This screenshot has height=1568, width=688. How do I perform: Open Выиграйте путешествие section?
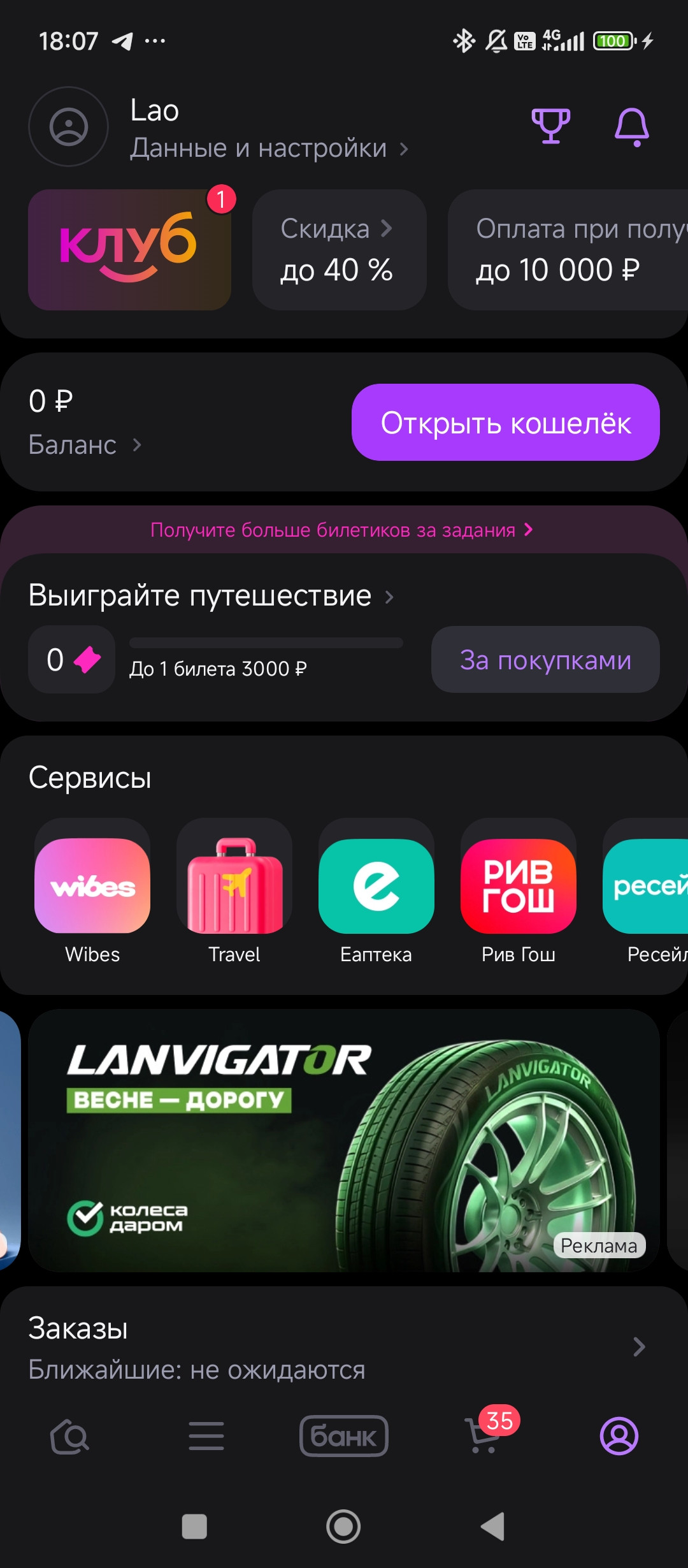click(210, 596)
